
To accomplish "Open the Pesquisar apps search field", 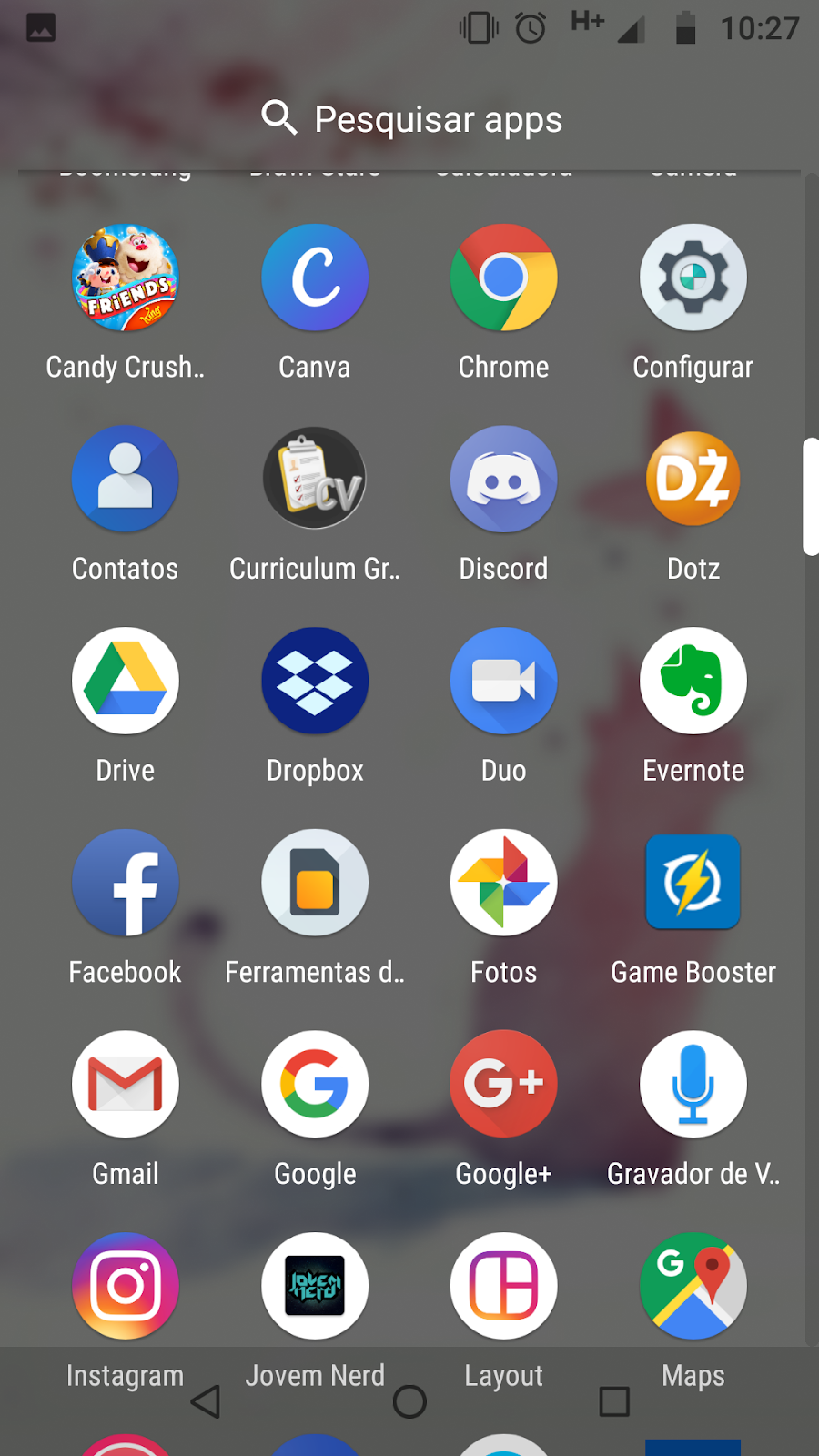I will [411, 119].
